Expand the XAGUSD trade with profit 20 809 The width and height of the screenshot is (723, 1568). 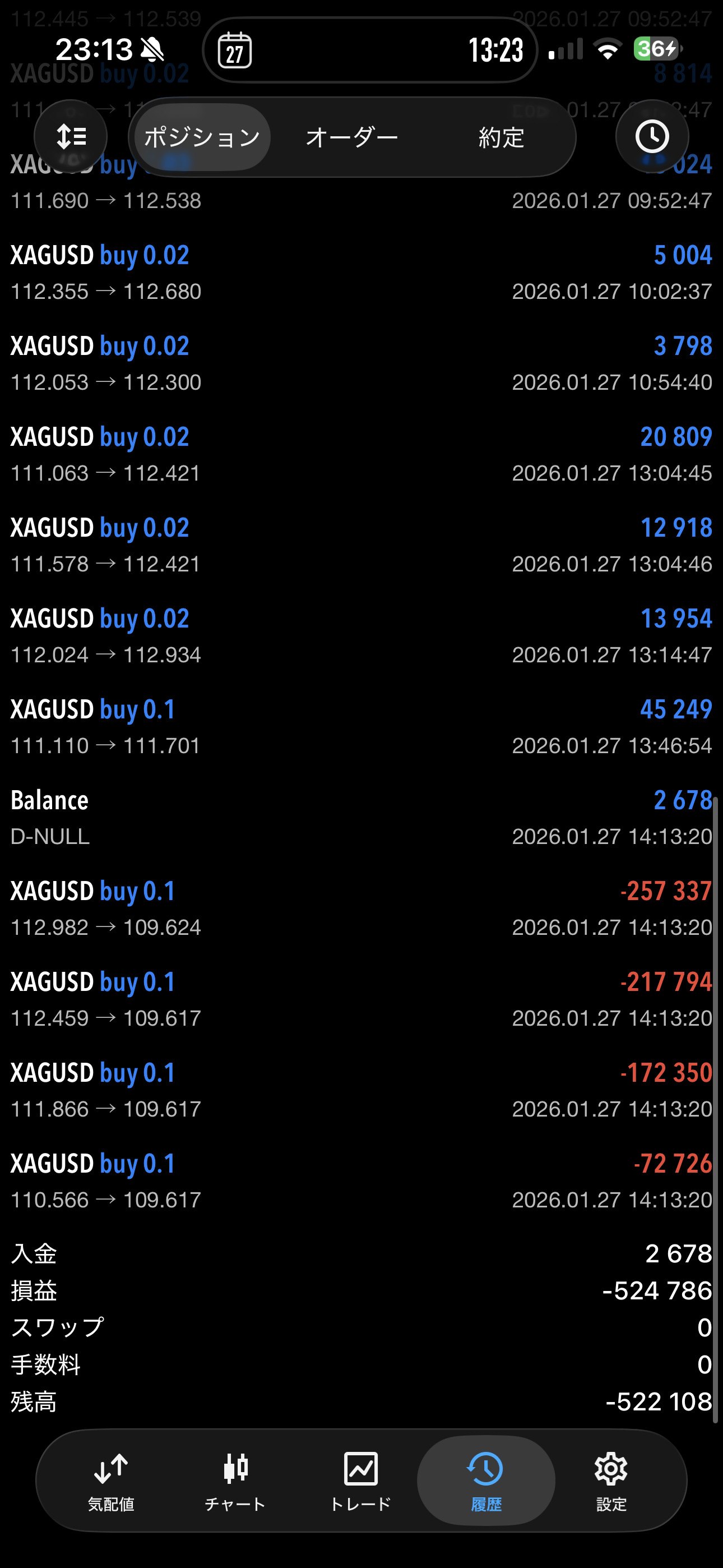tap(361, 454)
